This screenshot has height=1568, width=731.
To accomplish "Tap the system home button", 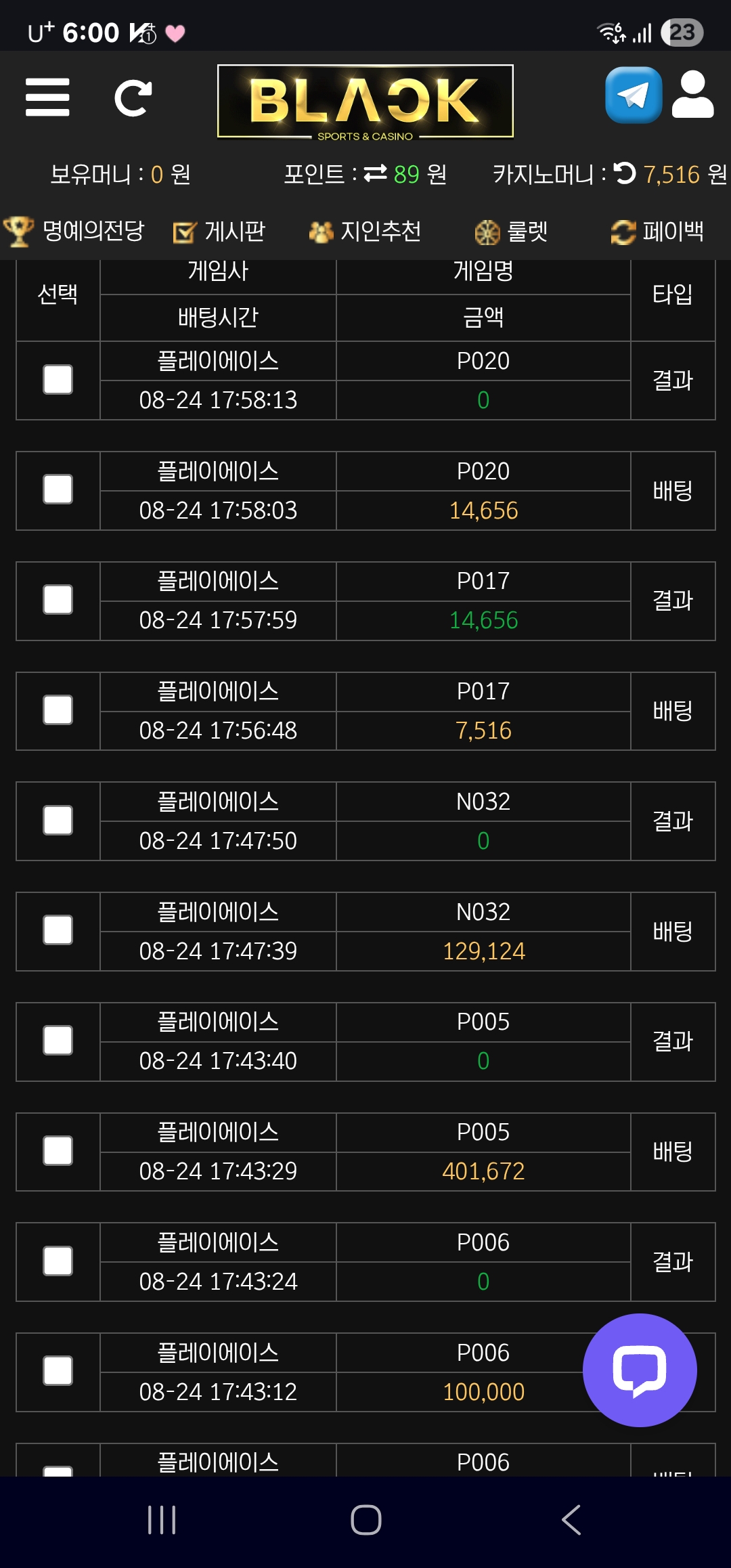I will (365, 1520).
